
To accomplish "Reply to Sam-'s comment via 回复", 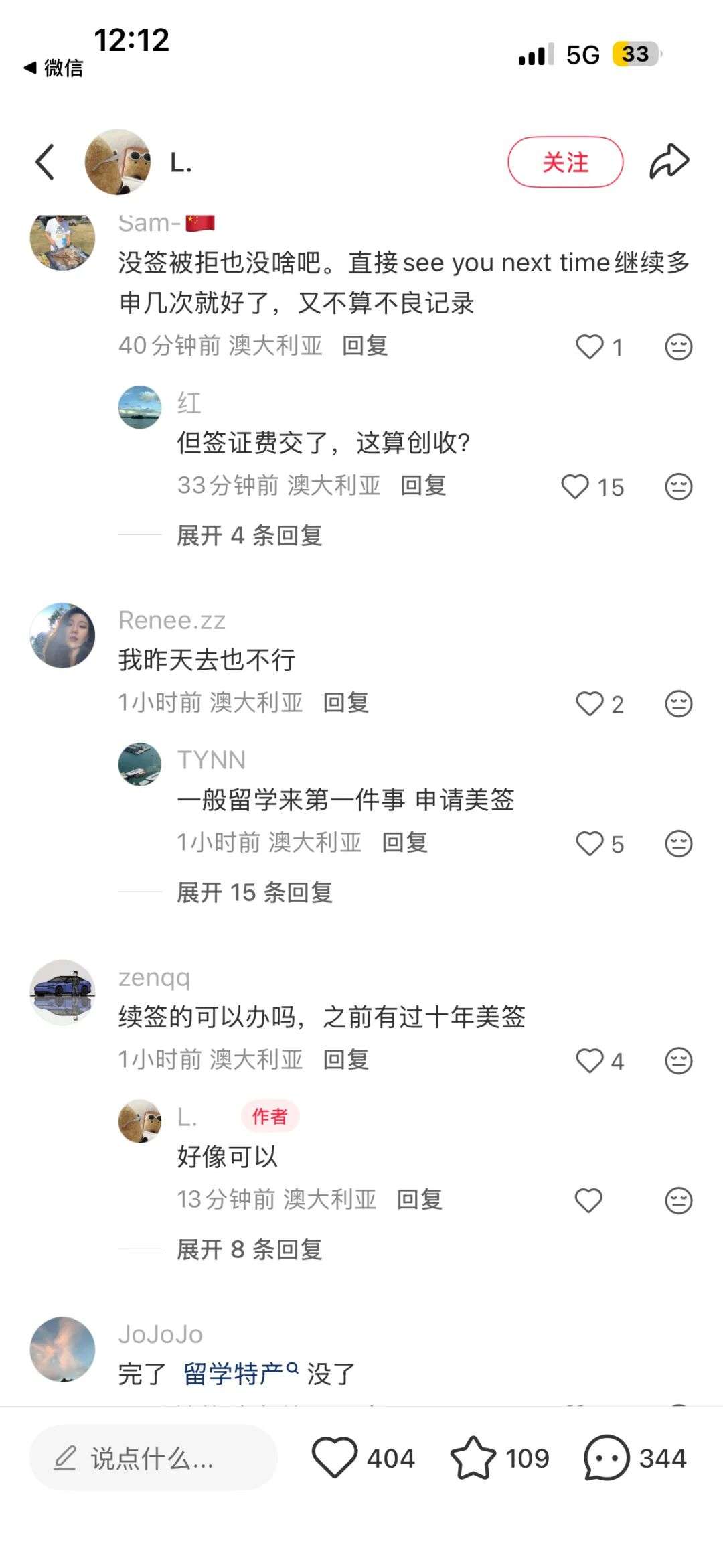I will [365, 346].
